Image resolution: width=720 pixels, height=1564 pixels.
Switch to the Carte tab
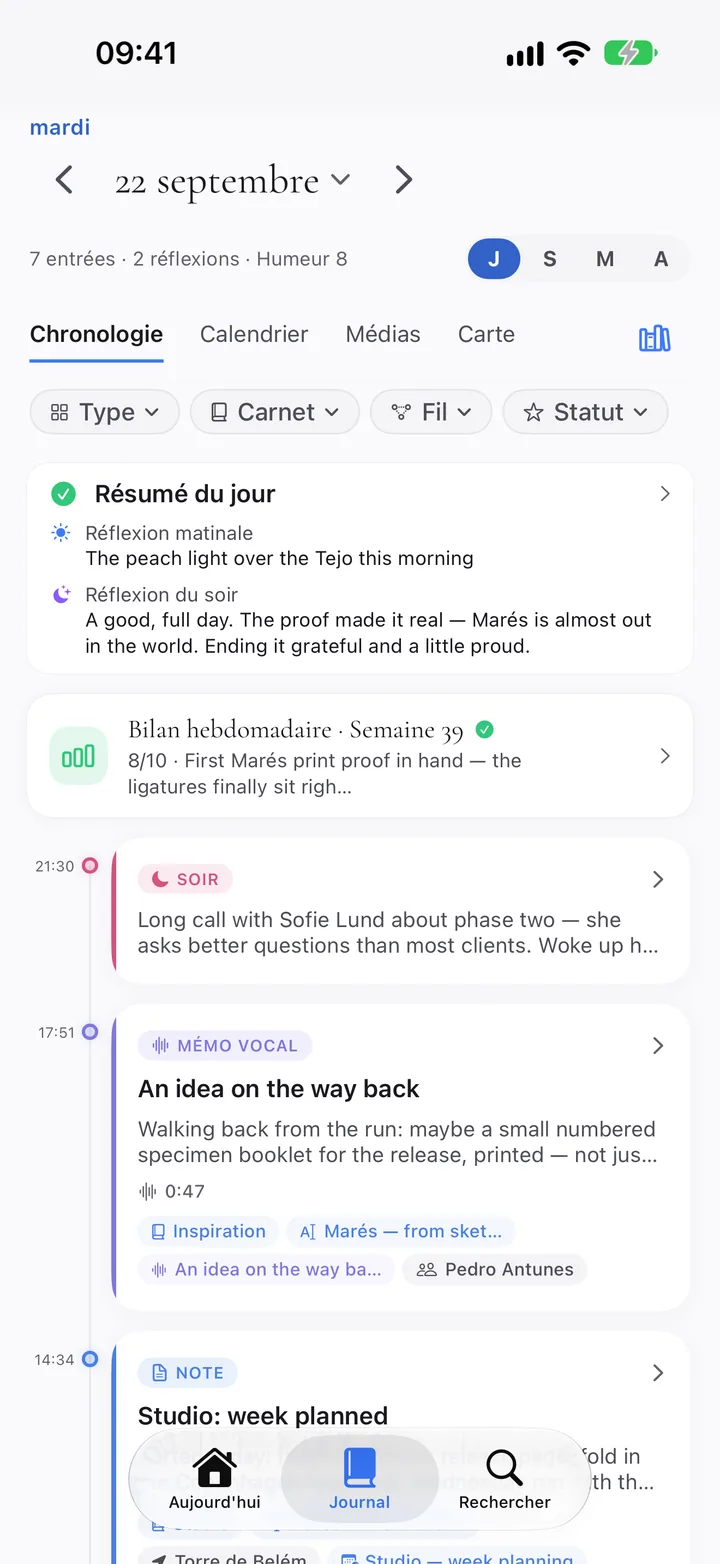pos(486,334)
